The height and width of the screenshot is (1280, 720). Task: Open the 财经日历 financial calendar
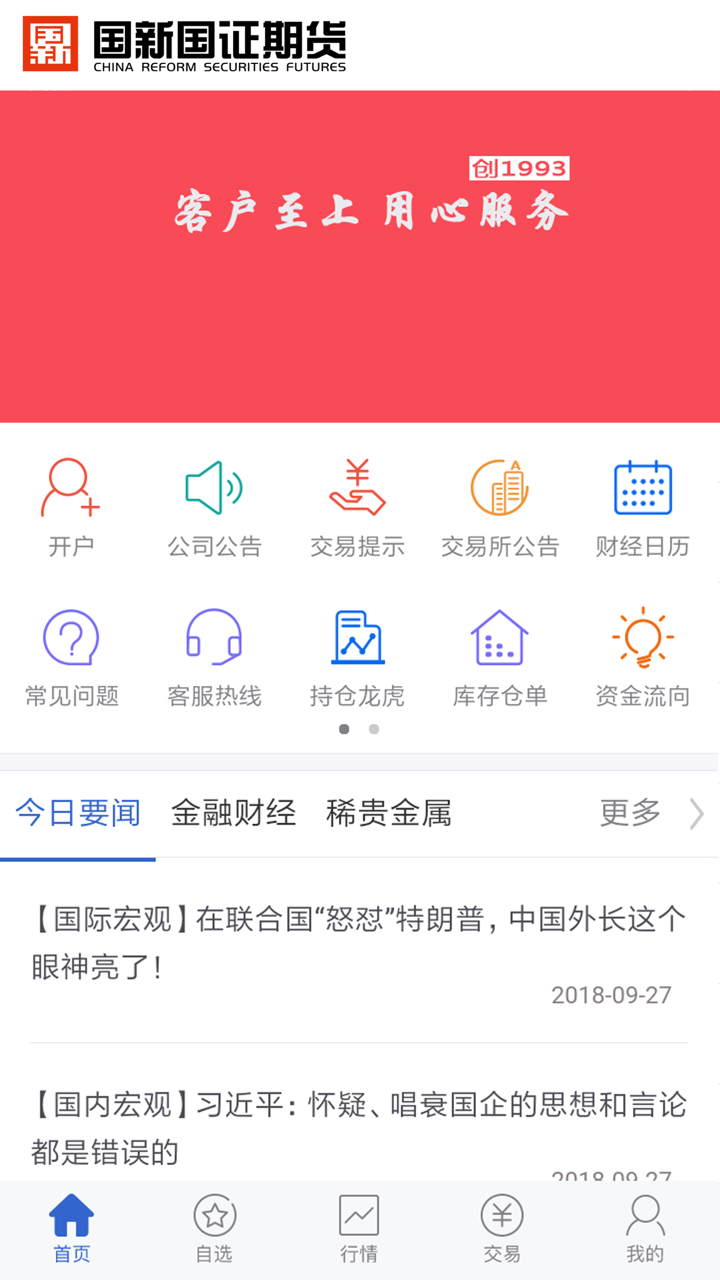(642, 505)
